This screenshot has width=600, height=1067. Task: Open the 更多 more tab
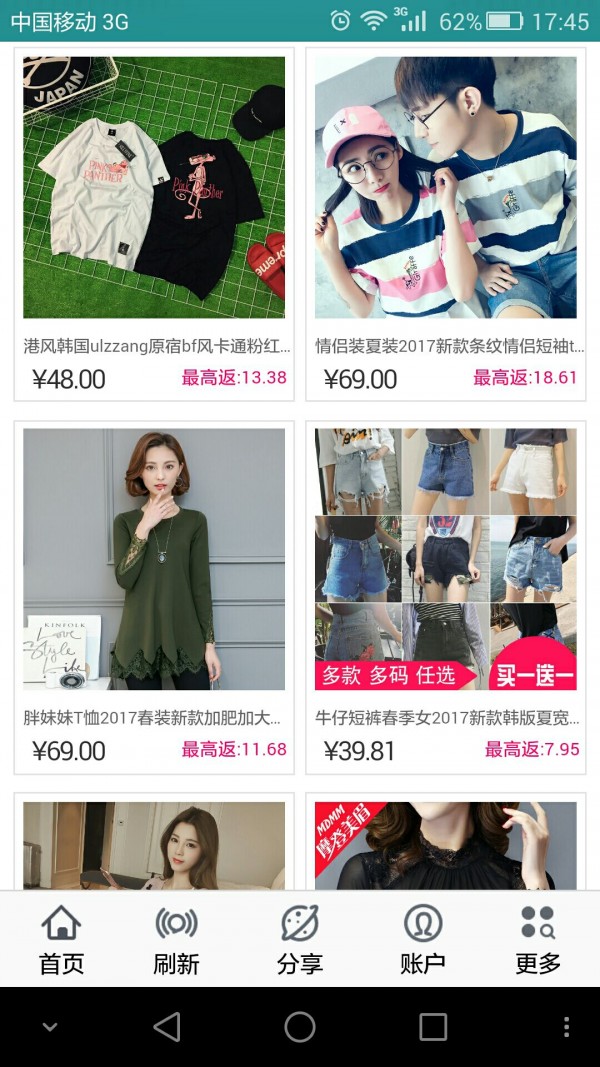pos(538,939)
